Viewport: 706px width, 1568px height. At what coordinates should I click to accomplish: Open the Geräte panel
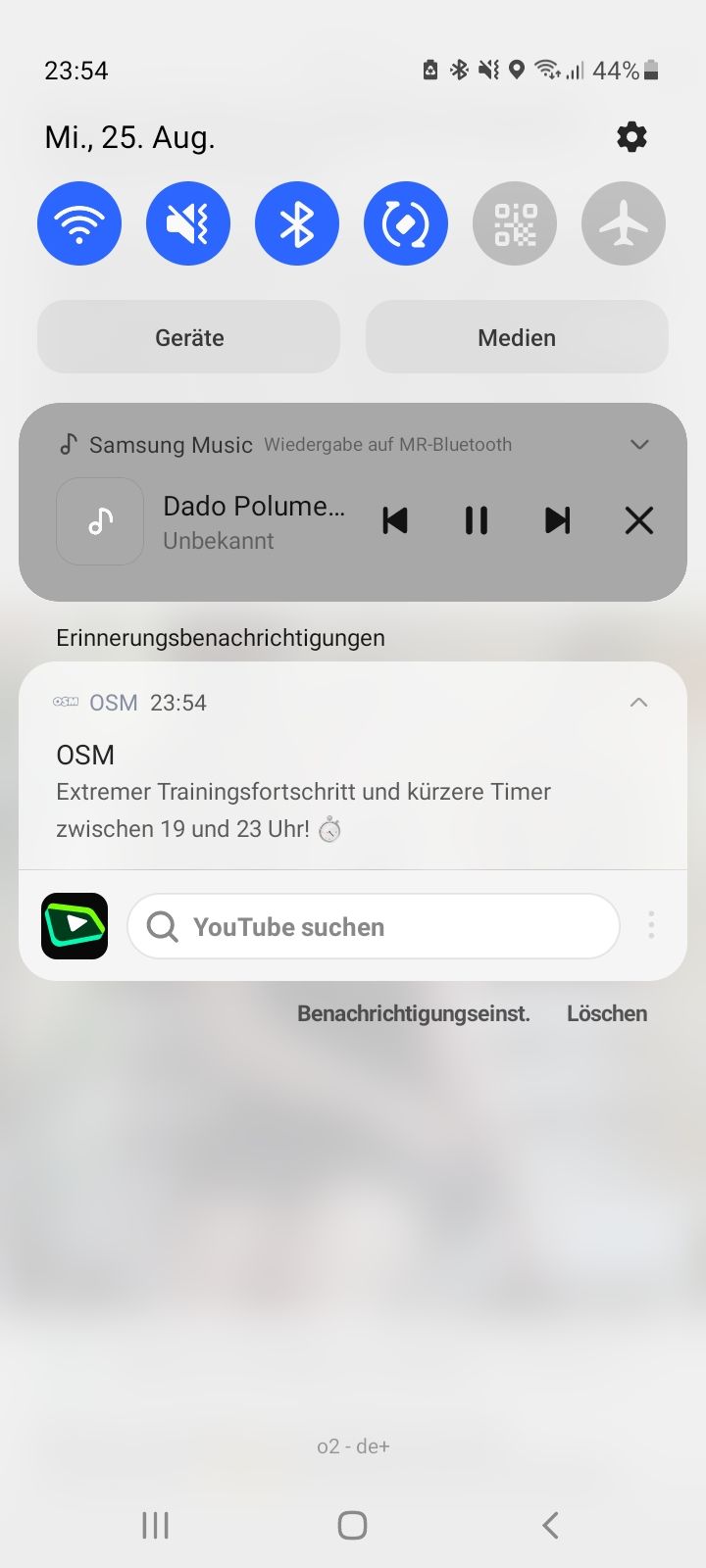[x=189, y=337]
